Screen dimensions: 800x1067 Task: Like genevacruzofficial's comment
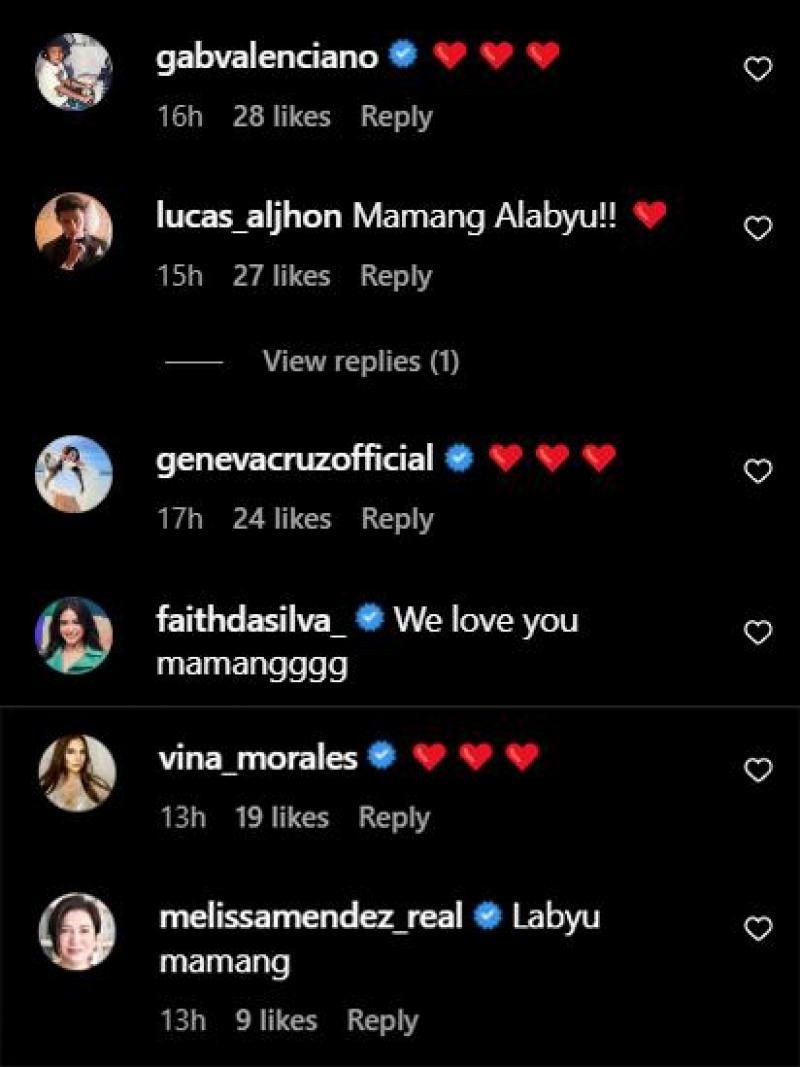pos(759,471)
